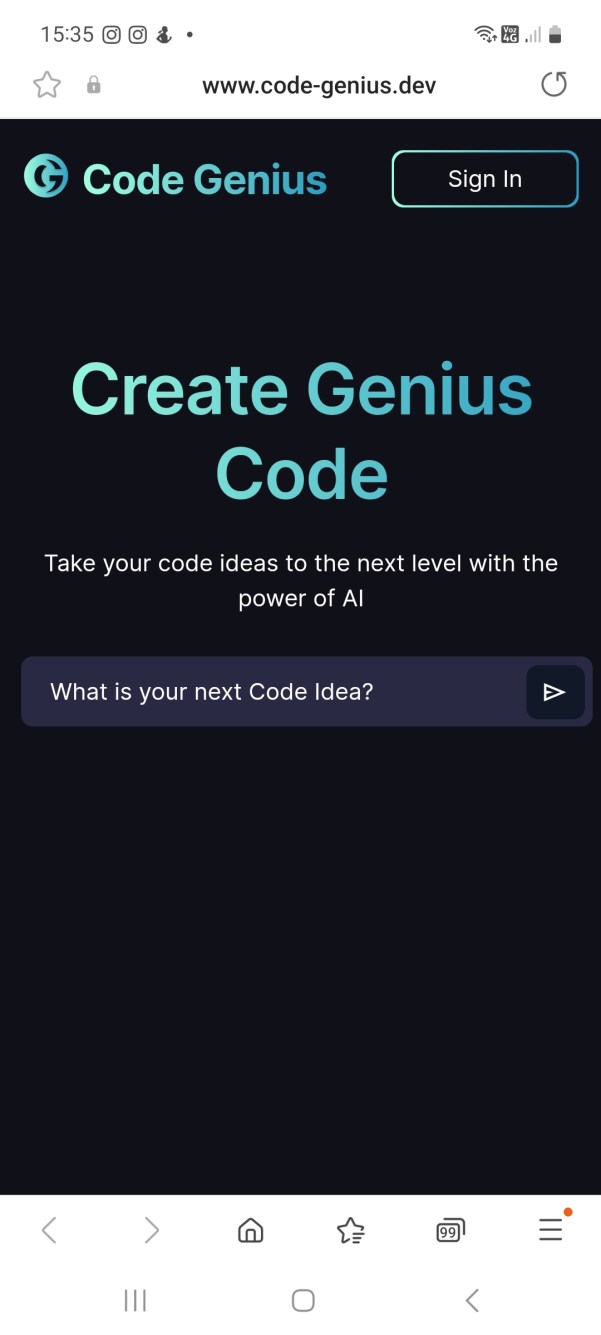Go back to previous page in browser

(49, 1230)
